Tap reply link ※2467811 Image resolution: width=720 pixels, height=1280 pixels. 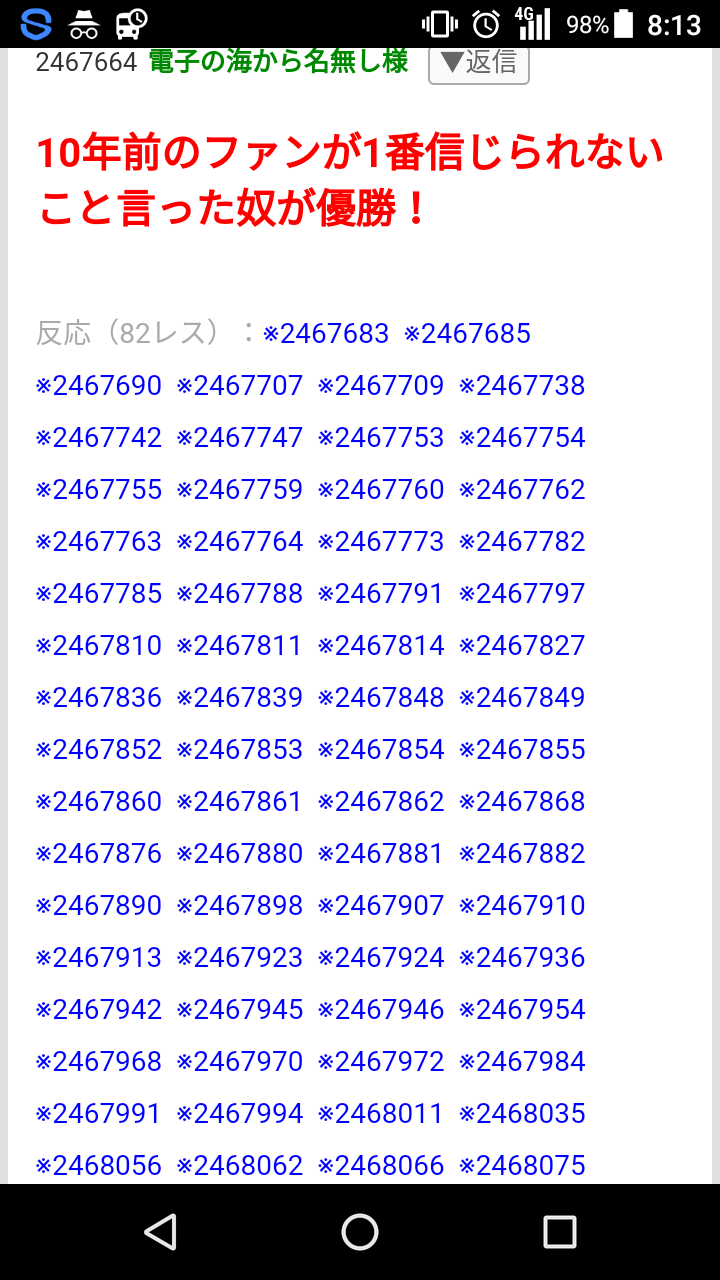(x=240, y=646)
